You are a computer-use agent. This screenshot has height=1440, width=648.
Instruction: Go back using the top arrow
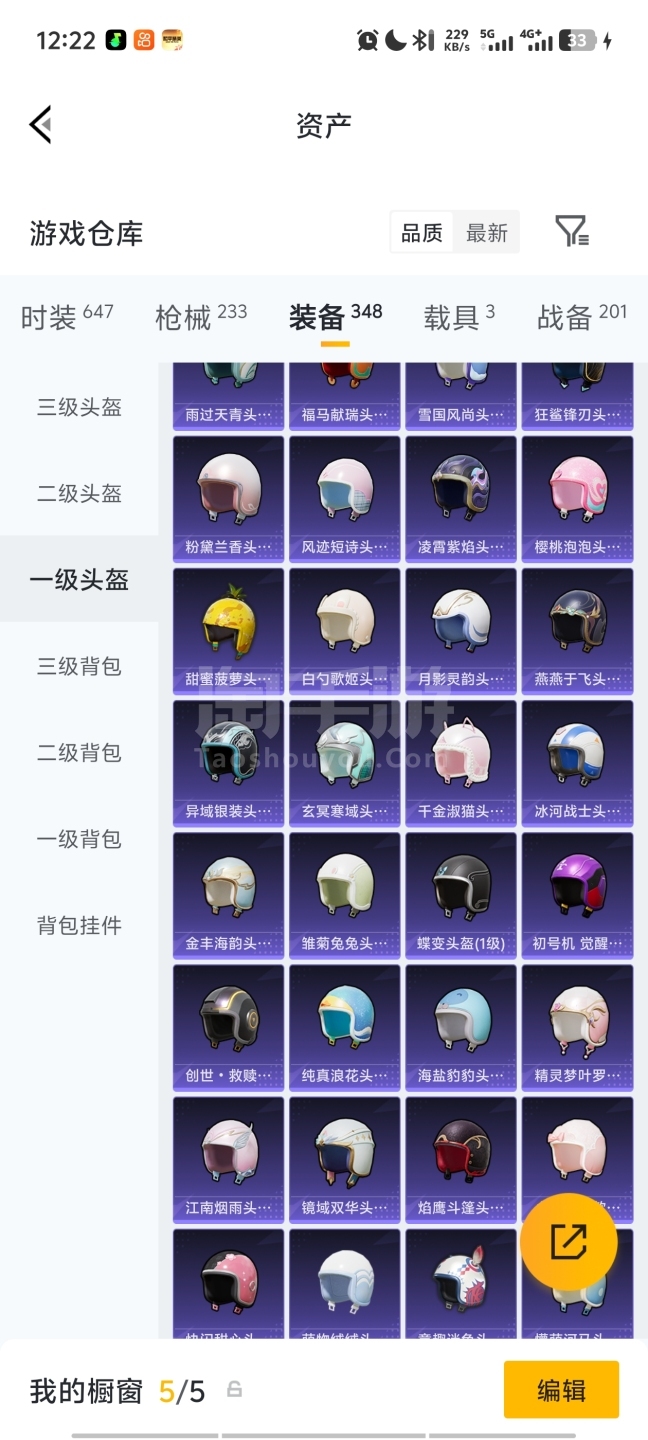[40, 125]
